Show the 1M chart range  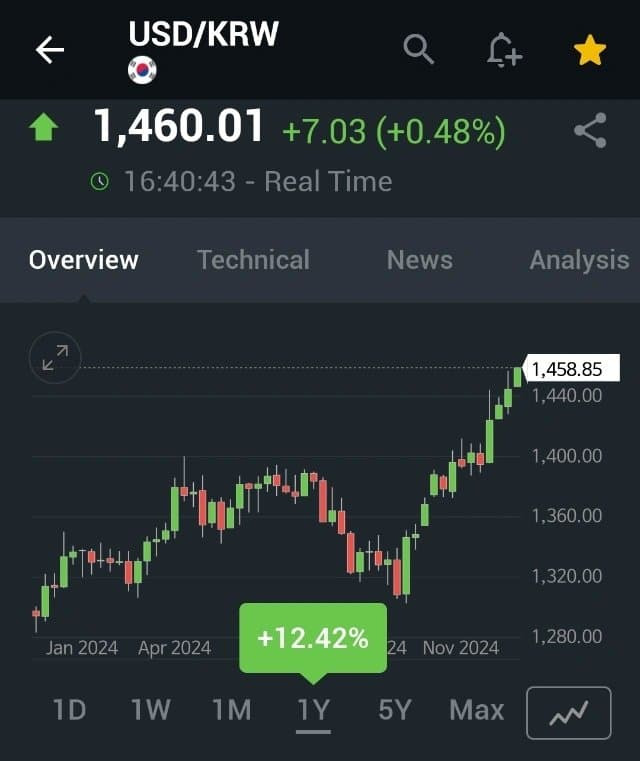coord(231,710)
